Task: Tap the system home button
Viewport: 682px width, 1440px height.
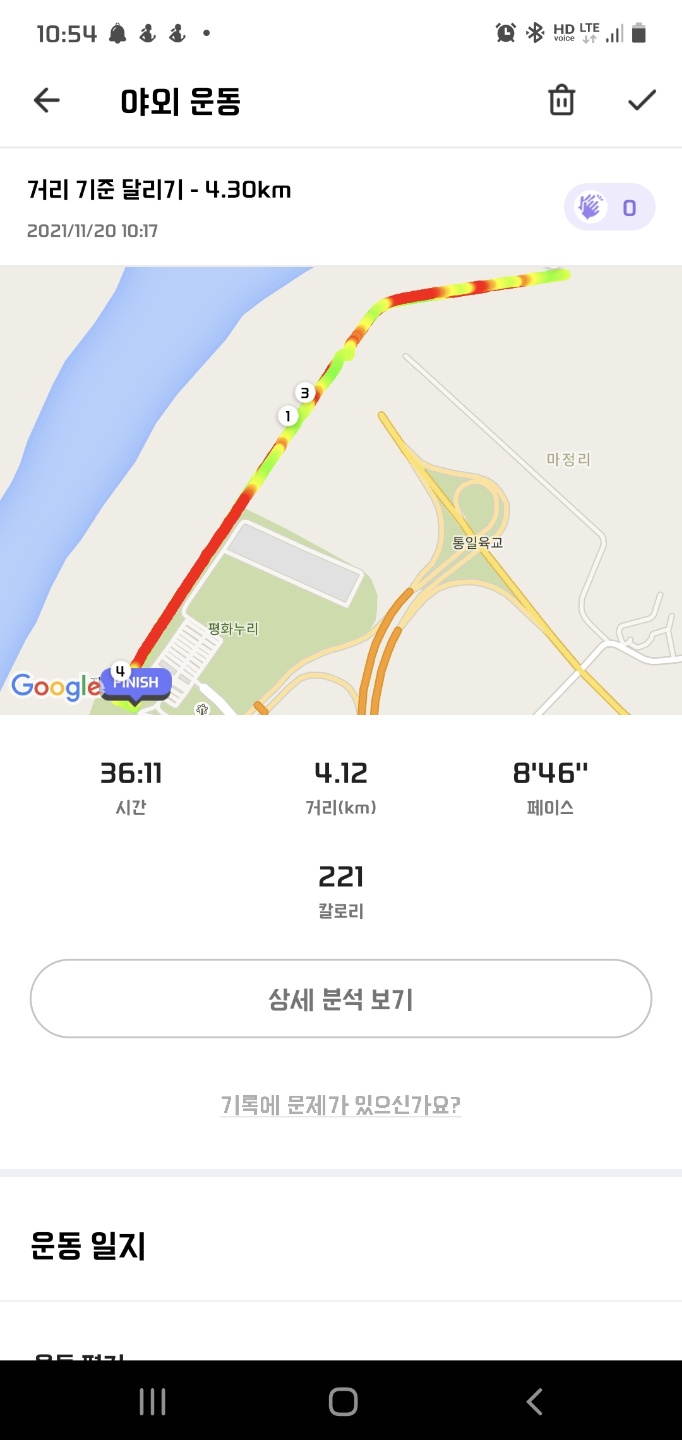Action: (x=342, y=1401)
